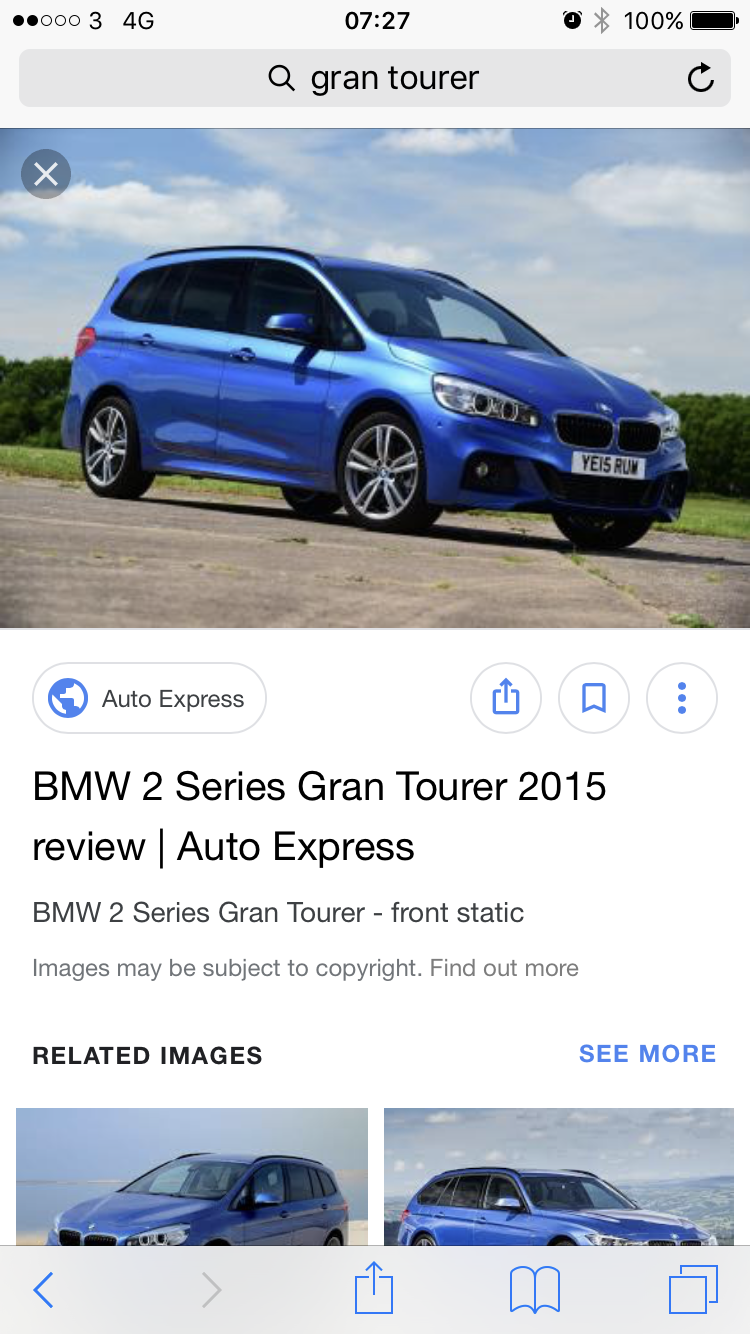Open the BMW 2 Series review title
The height and width of the screenshot is (1334, 750).
tap(319, 816)
